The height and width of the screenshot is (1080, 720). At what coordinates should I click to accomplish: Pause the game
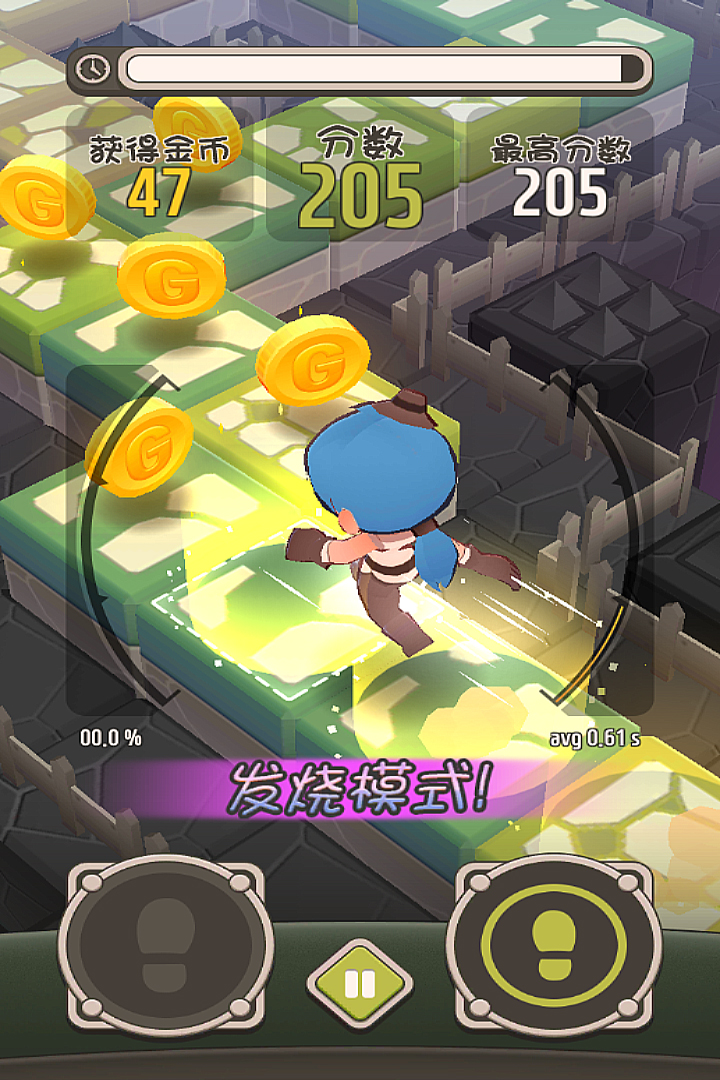point(360,984)
